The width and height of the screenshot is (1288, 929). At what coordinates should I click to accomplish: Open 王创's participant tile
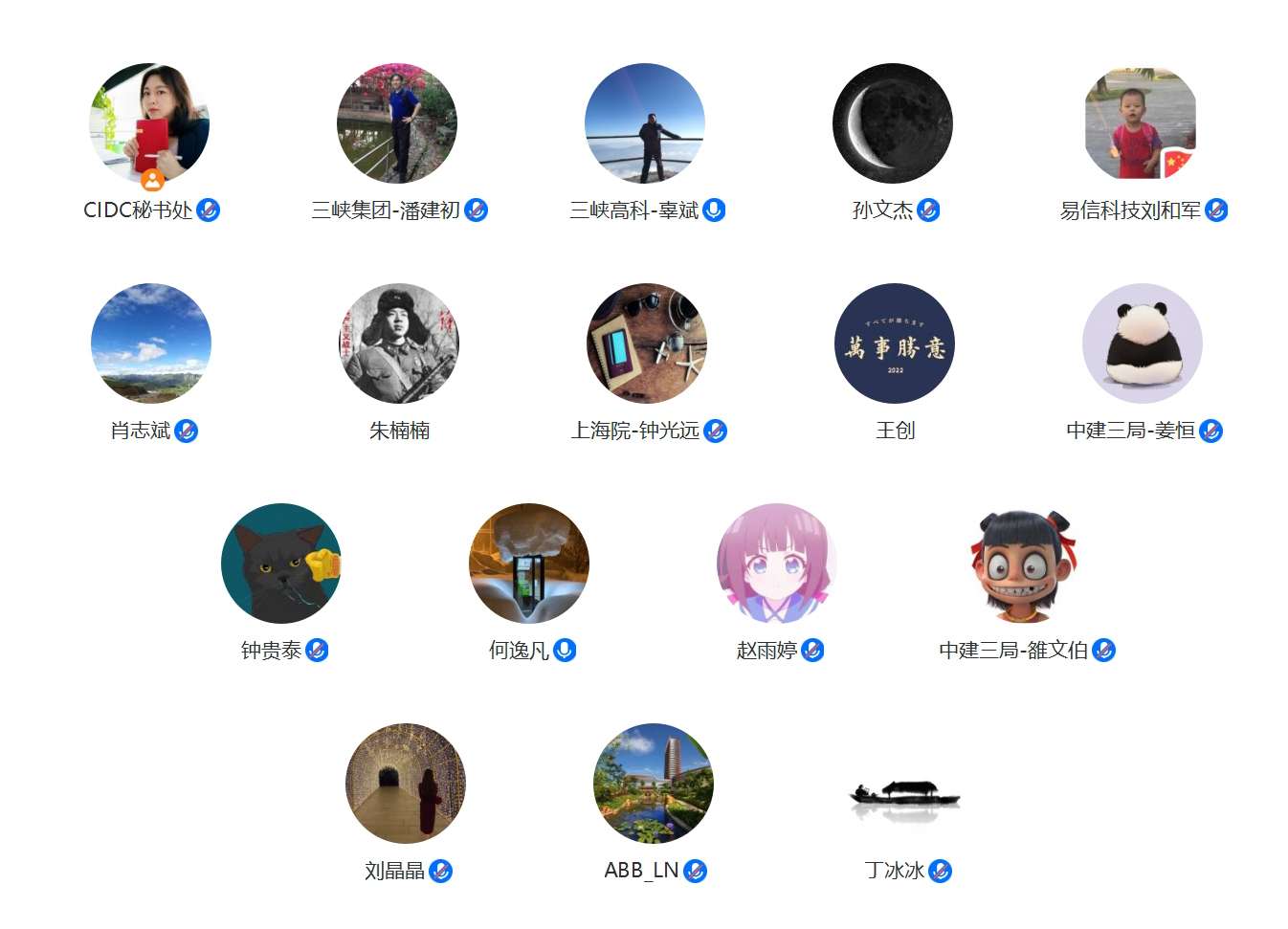click(895, 343)
